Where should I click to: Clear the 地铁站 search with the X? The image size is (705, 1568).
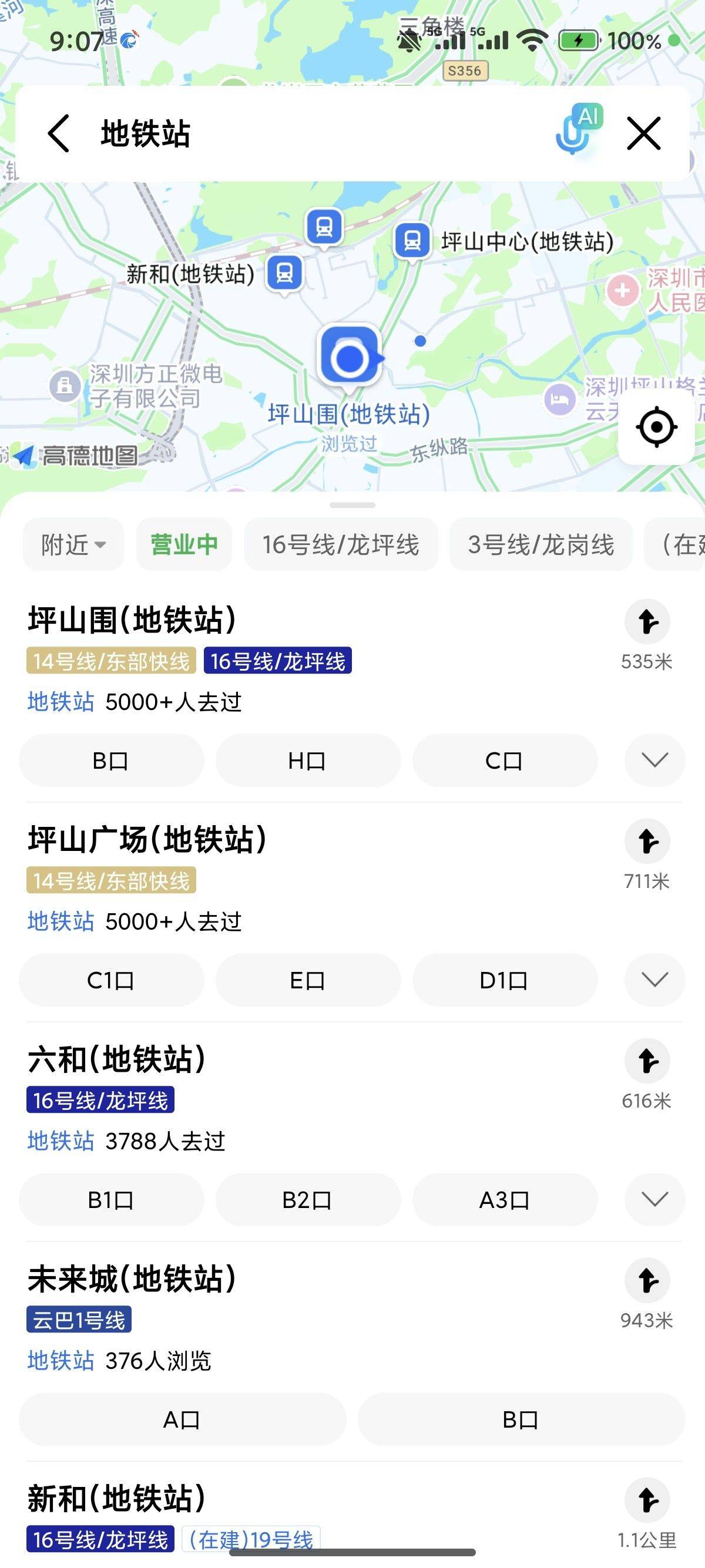coord(643,133)
